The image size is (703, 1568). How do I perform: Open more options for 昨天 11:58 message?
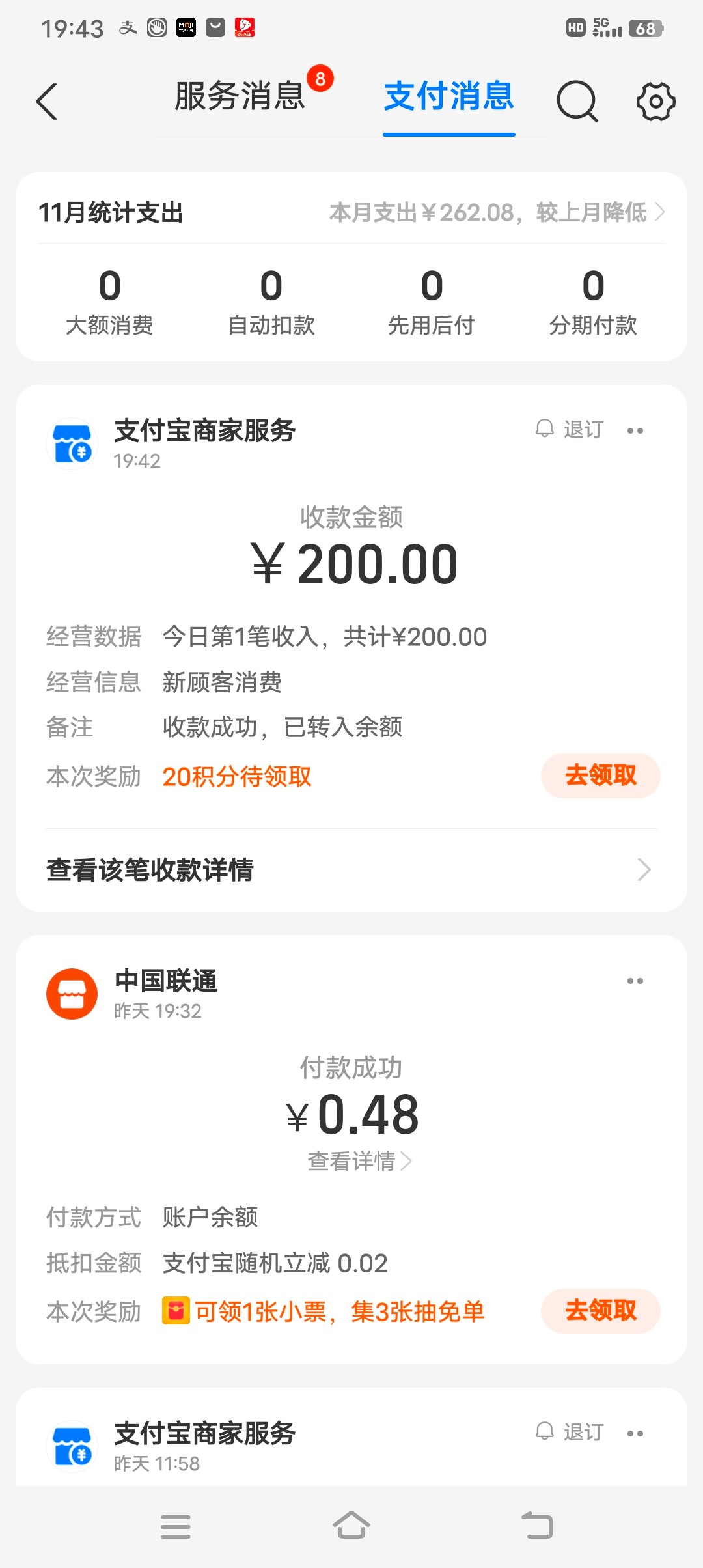[x=635, y=1434]
